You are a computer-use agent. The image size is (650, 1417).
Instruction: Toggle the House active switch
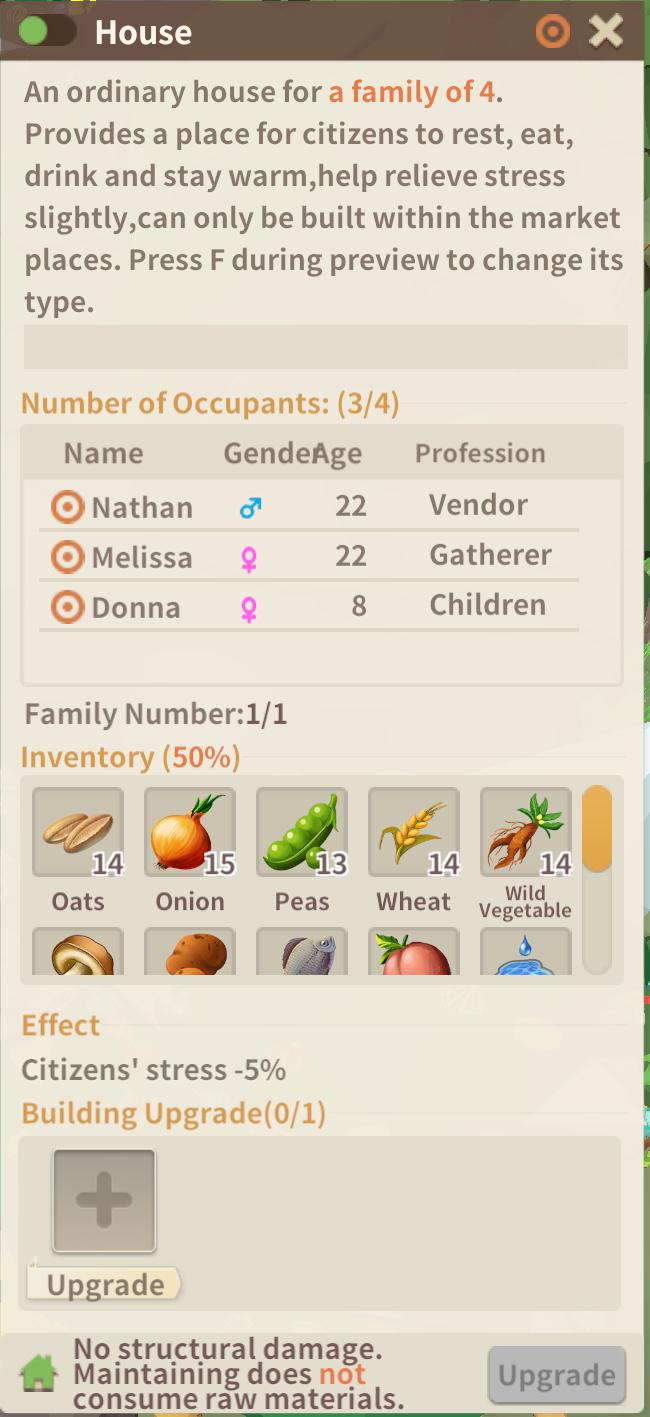coord(45,31)
